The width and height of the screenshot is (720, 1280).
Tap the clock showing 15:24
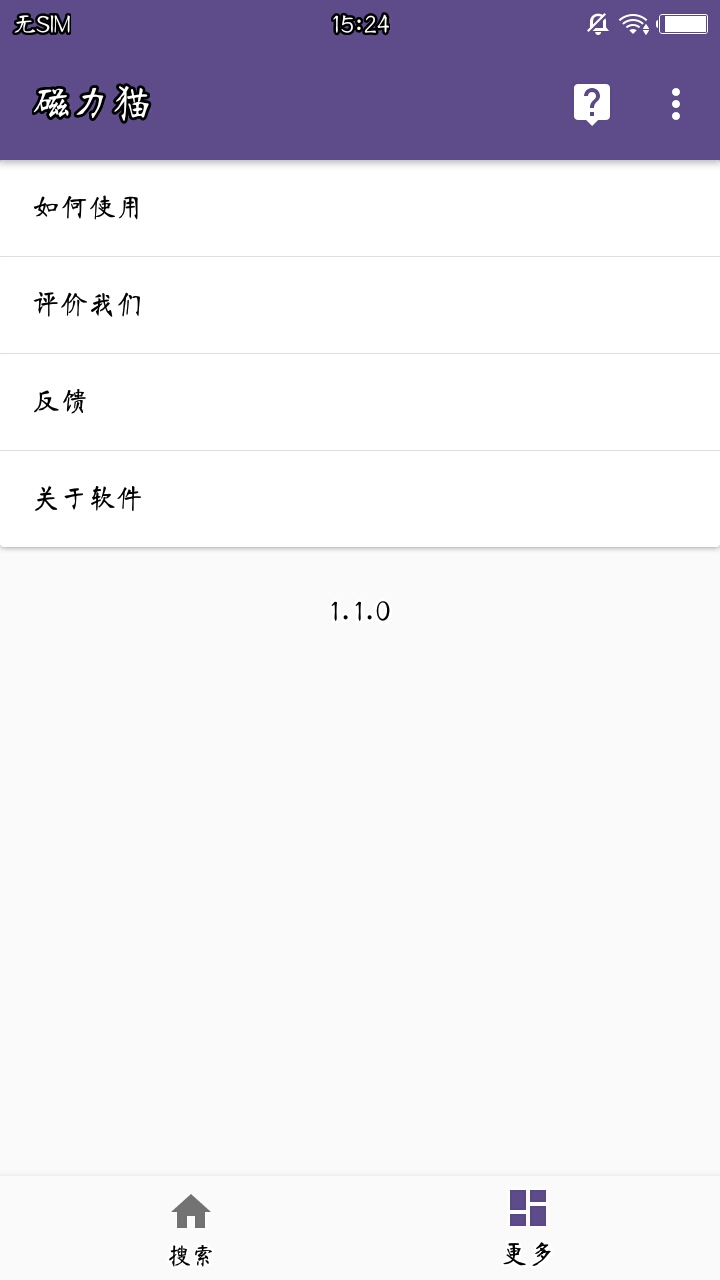tap(360, 22)
